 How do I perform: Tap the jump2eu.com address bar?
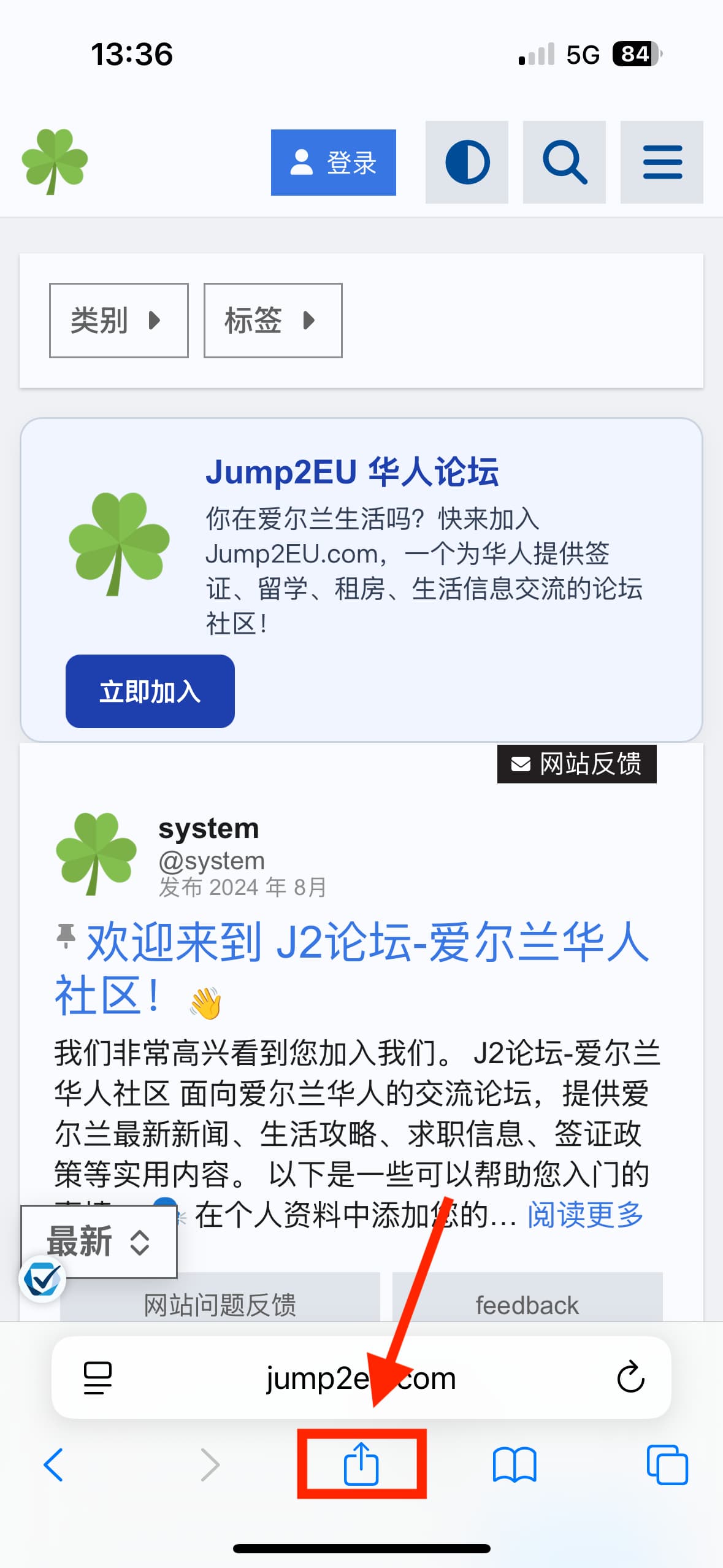361,1378
